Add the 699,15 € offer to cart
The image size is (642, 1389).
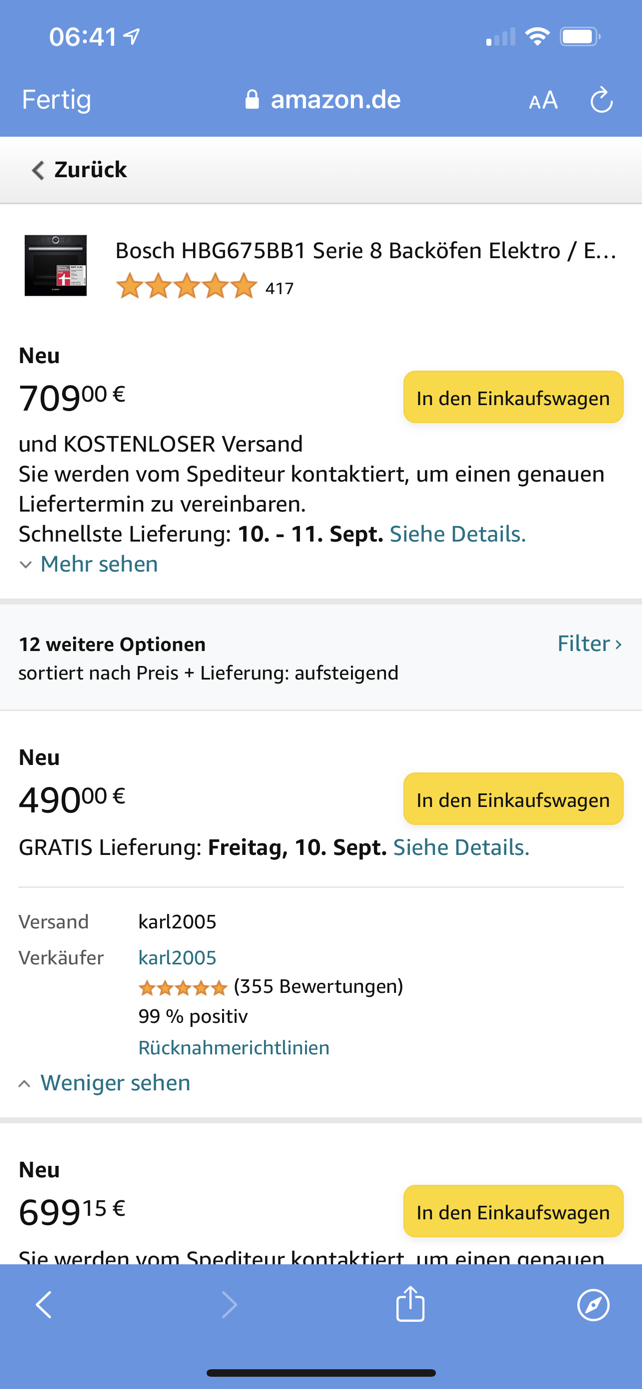(x=513, y=1211)
